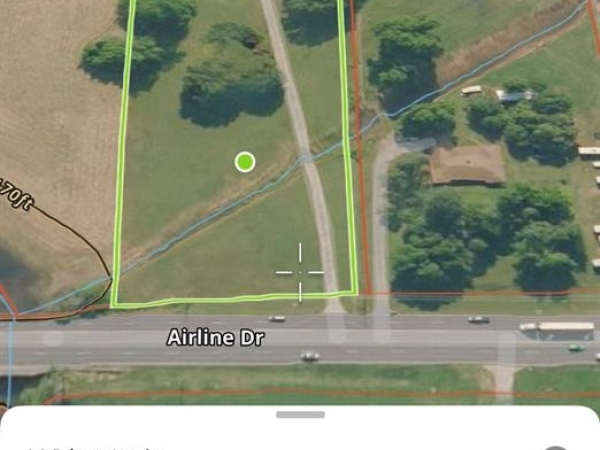Close the parcel details sheet

556,447
